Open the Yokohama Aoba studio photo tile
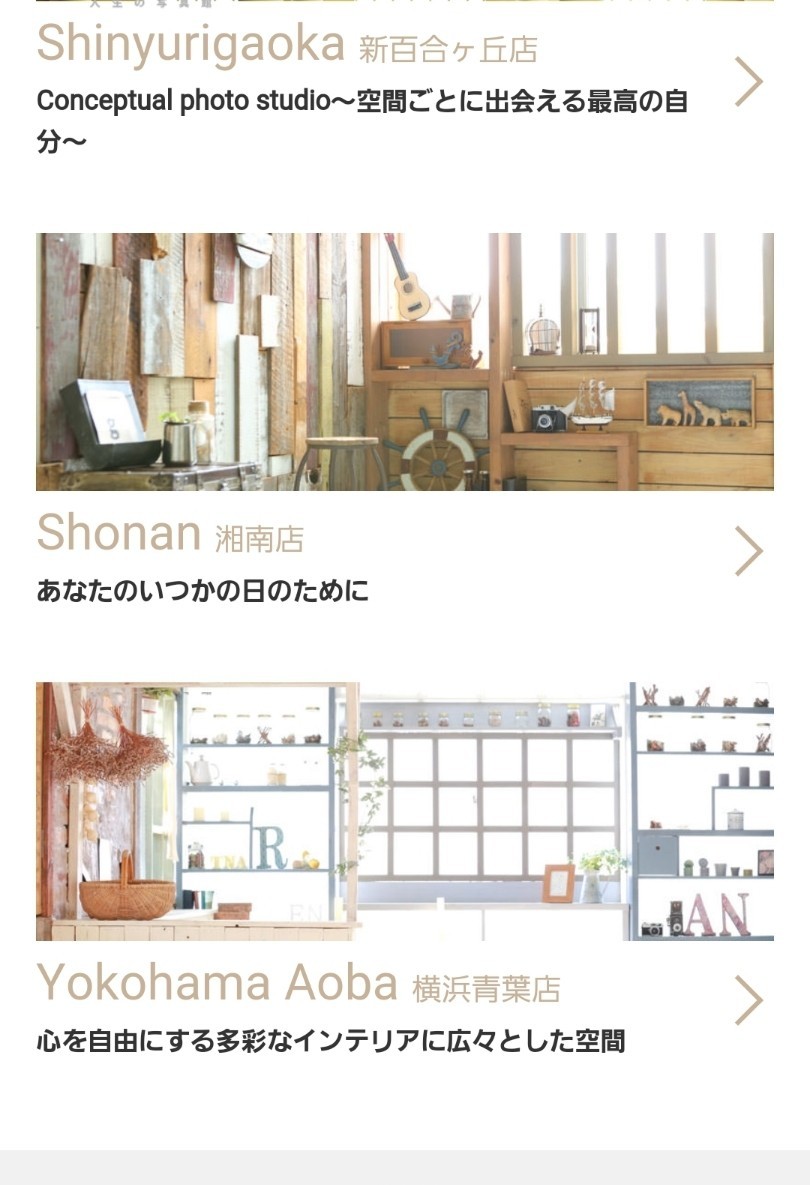Viewport: 810px width, 1185px height. (404, 811)
